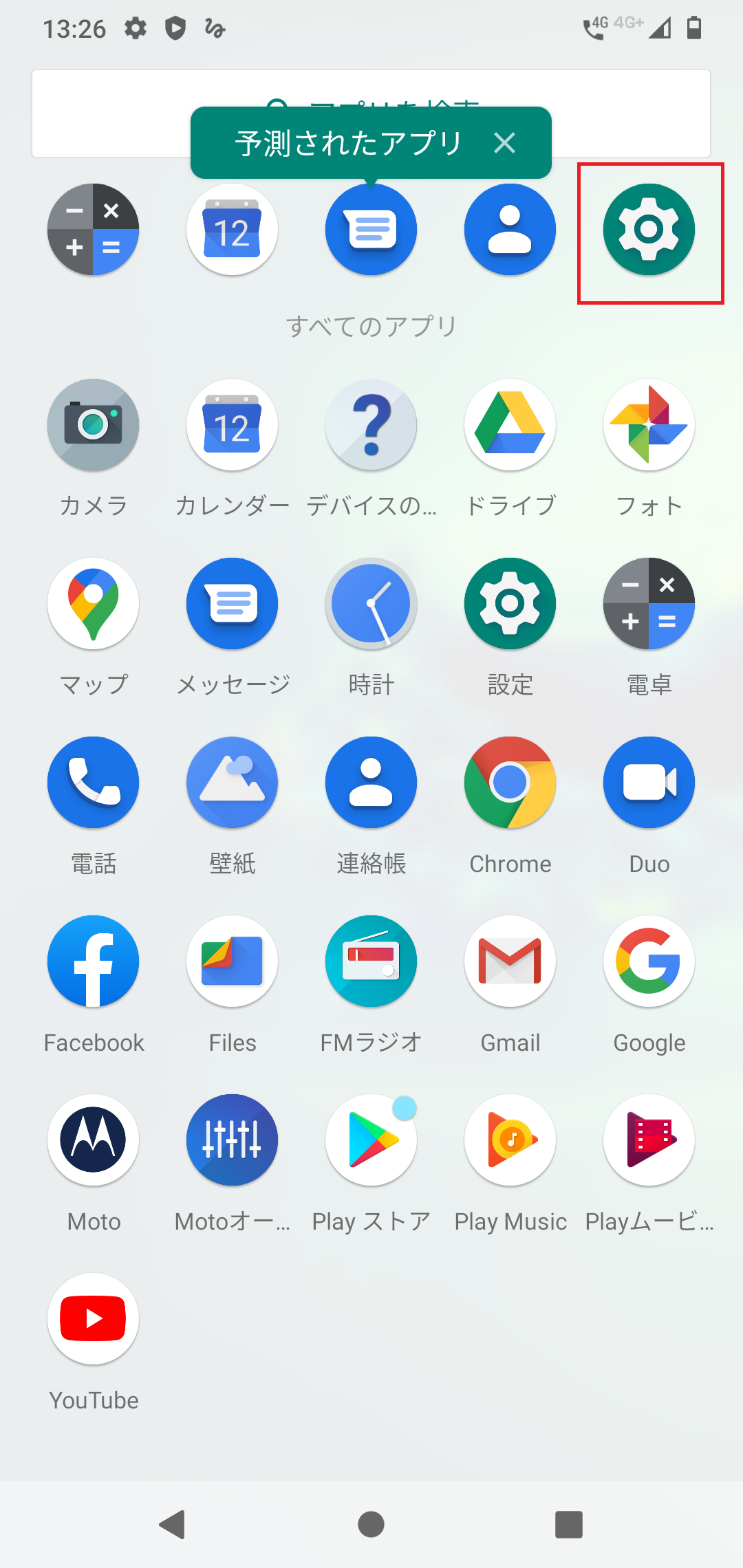Launch the フォト (Photos) app

tap(649, 425)
